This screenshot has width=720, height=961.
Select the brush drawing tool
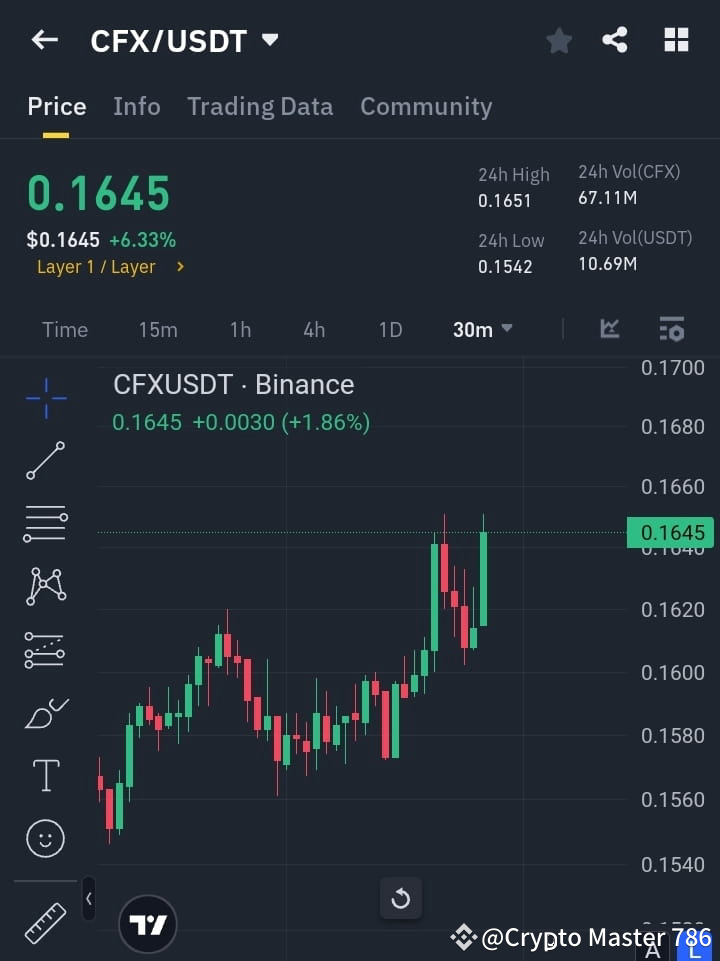(45, 712)
